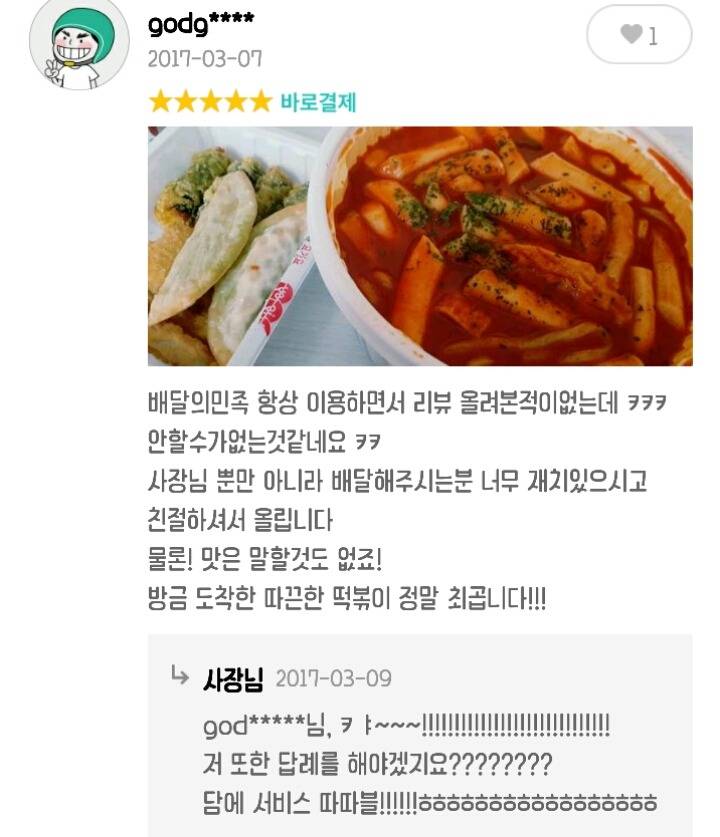Click the like count number 1
The image size is (720, 837).
click(x=651, y=33)
